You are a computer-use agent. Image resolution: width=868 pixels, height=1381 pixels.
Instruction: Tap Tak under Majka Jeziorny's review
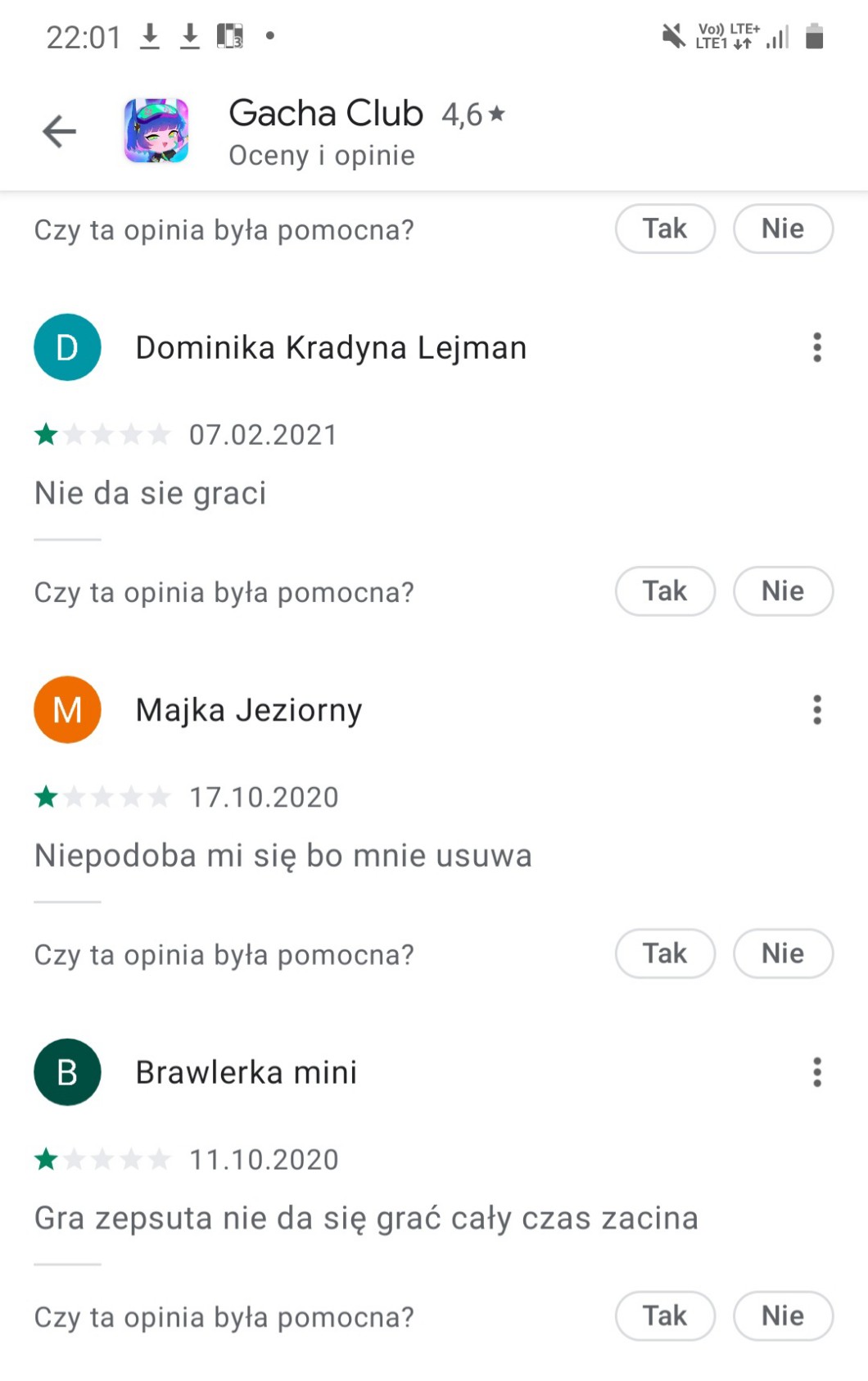(665, 953)
